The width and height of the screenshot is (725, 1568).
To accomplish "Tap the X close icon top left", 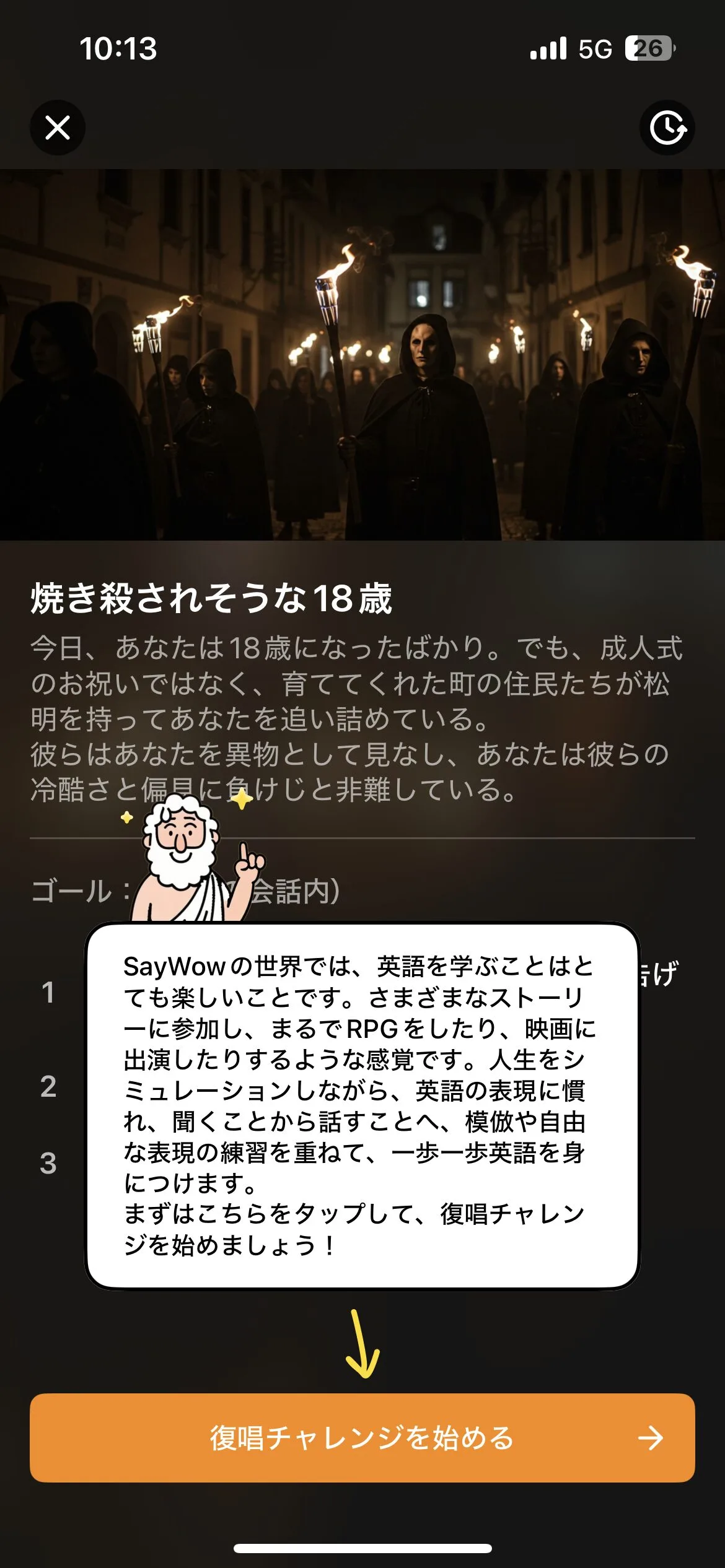I will (x=57, y=128).
